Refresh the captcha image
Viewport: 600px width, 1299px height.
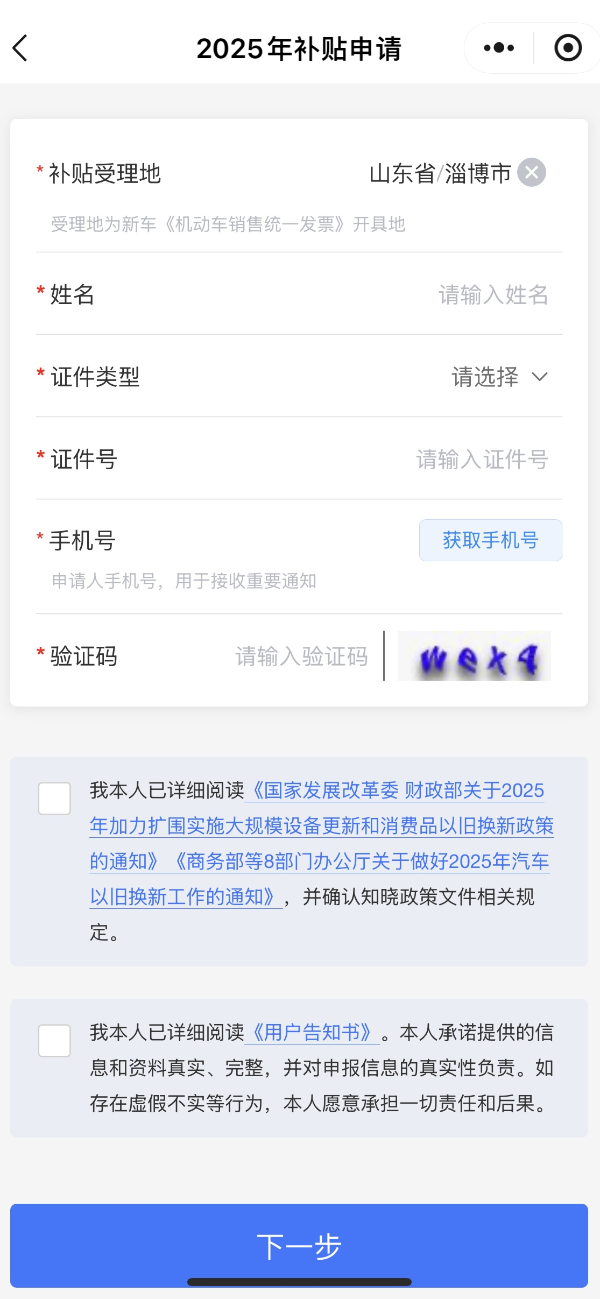(x=474, y=656)
